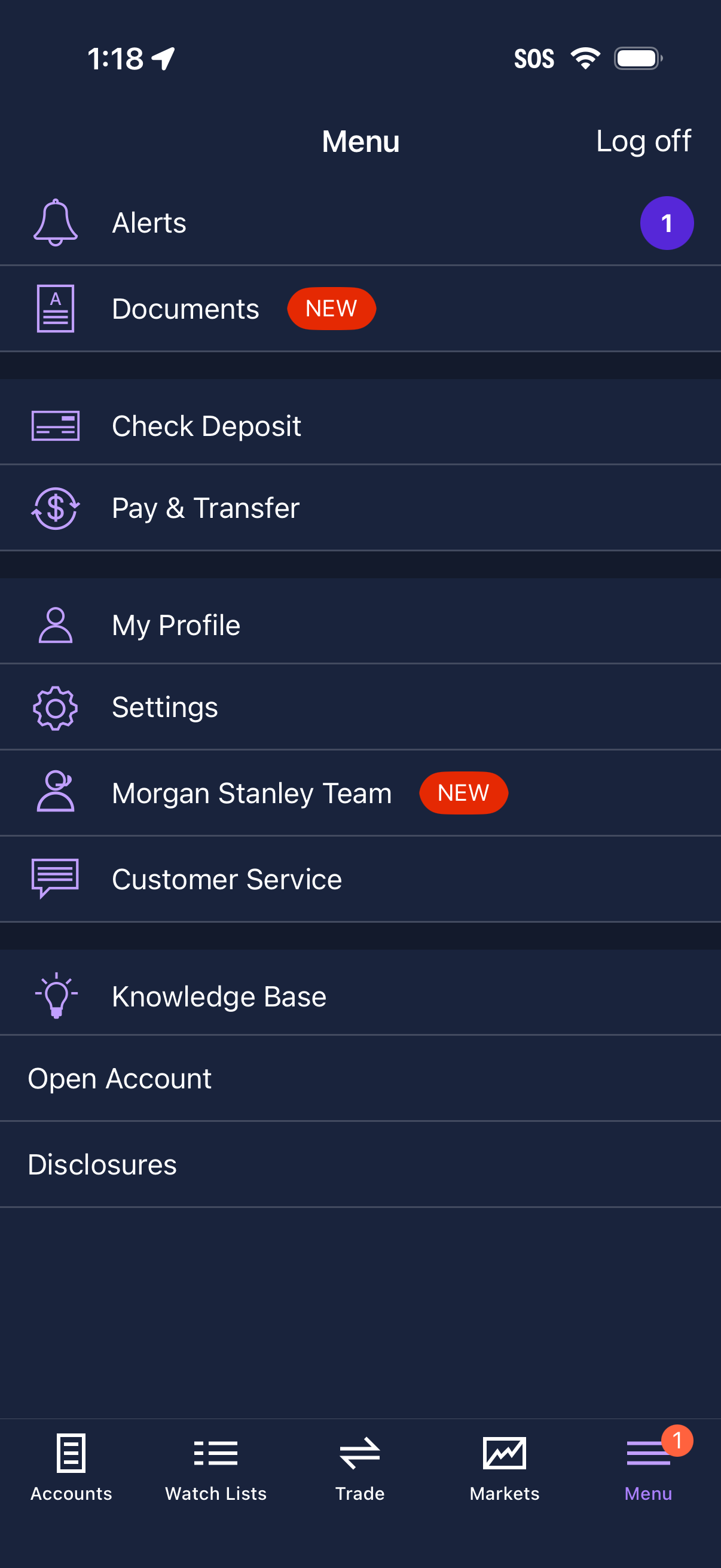This screenshot has height=1568, width=721.
Task: Open Knowledge Base via the lightbulb icon
Action: 55,996
